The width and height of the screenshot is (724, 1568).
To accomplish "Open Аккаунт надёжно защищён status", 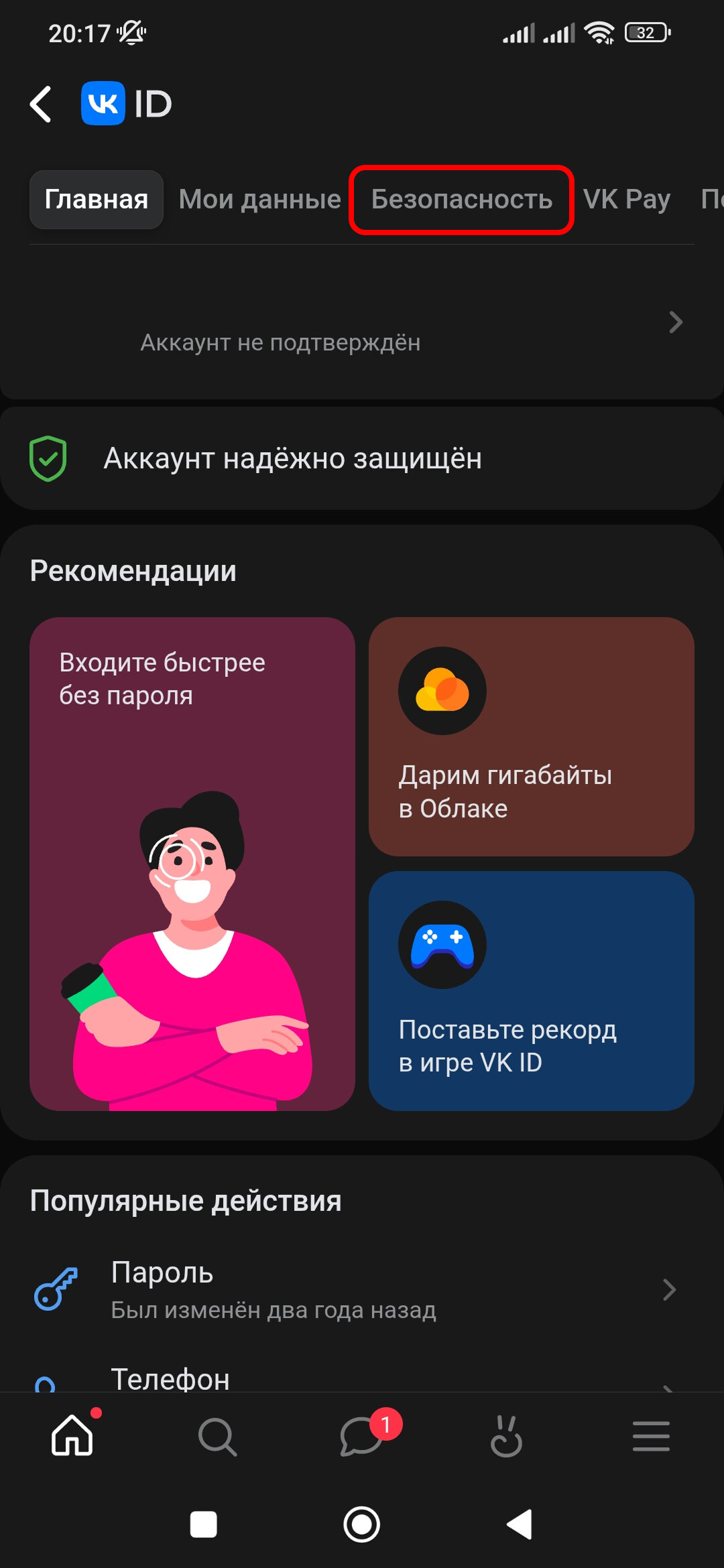I will click(362, 459).
